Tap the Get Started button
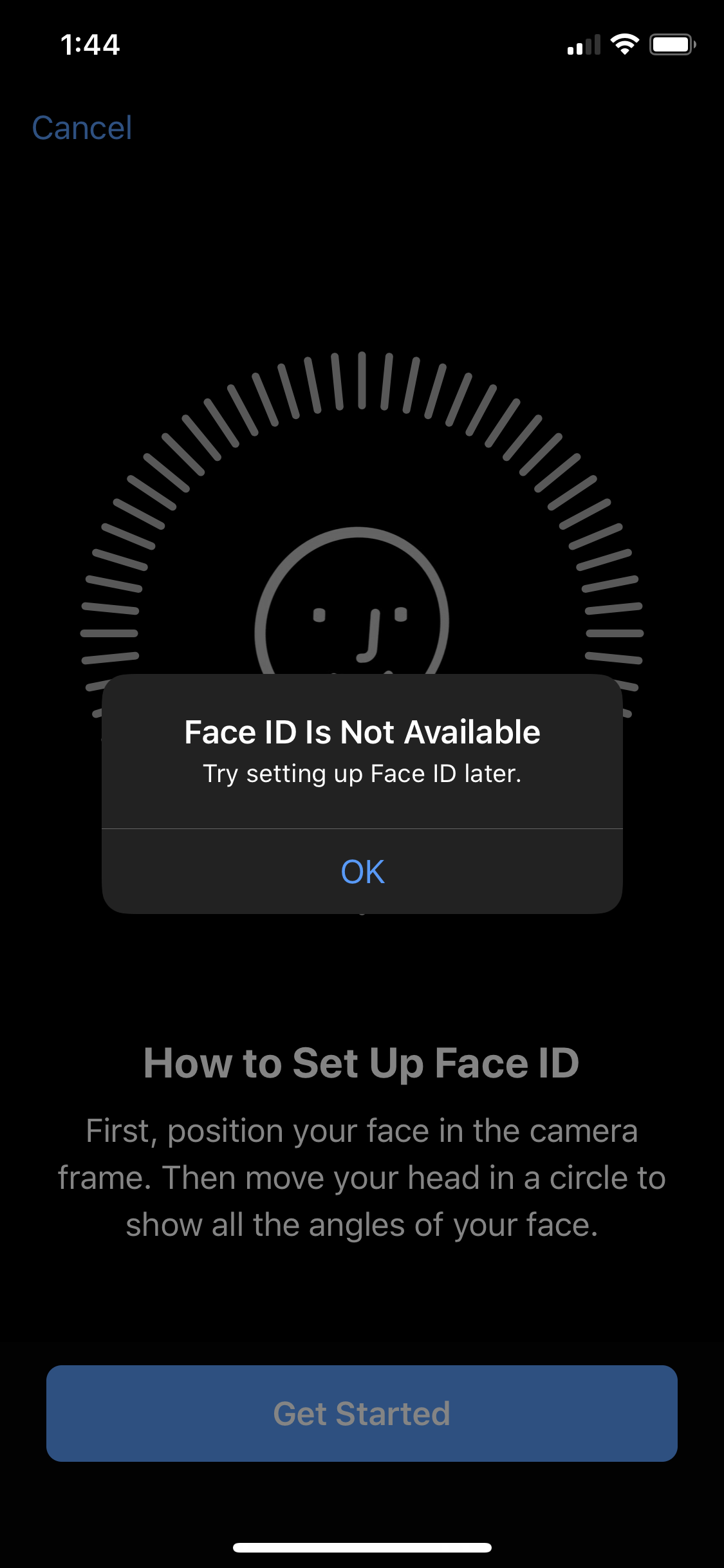 (x=362, y=1414)
